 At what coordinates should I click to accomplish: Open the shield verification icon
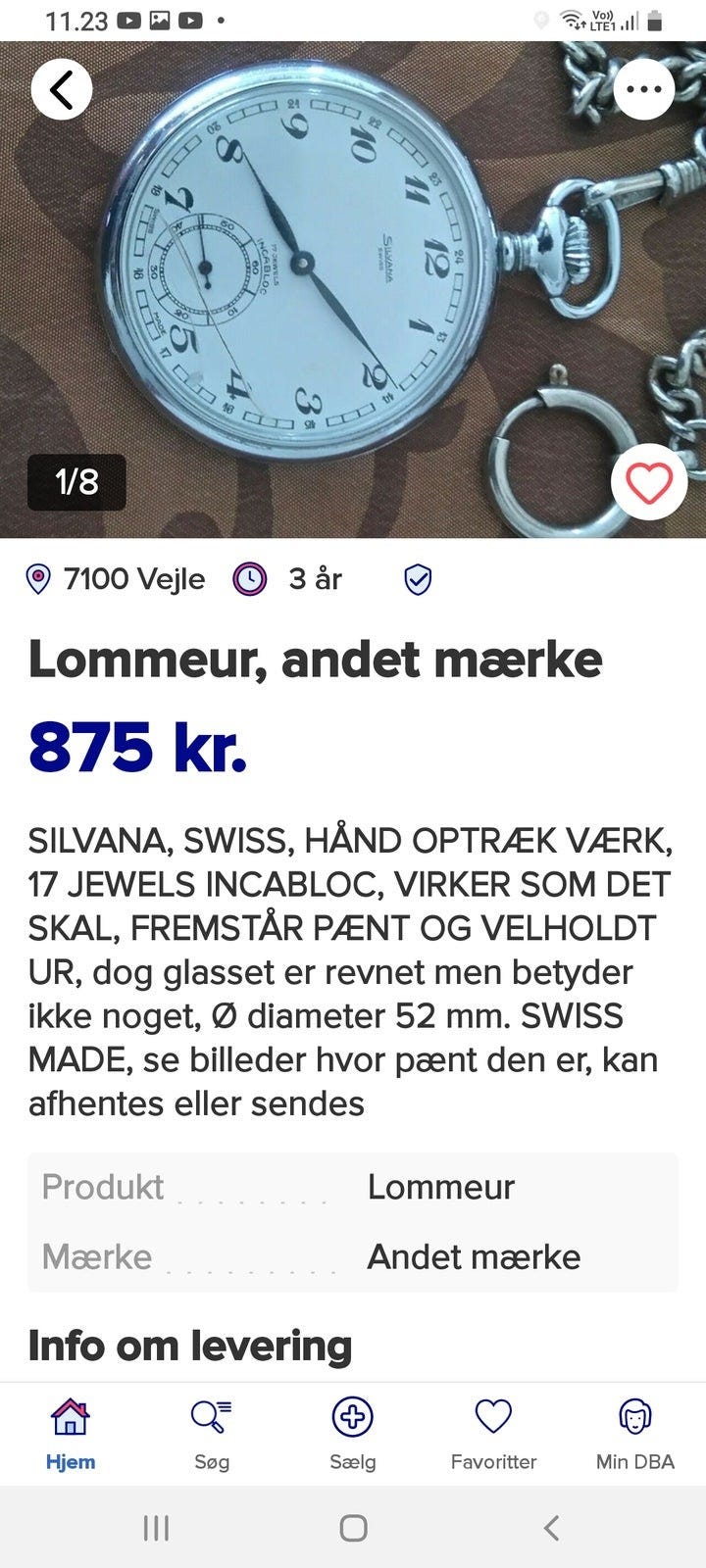pyautogui.click(x=417, y=578)
